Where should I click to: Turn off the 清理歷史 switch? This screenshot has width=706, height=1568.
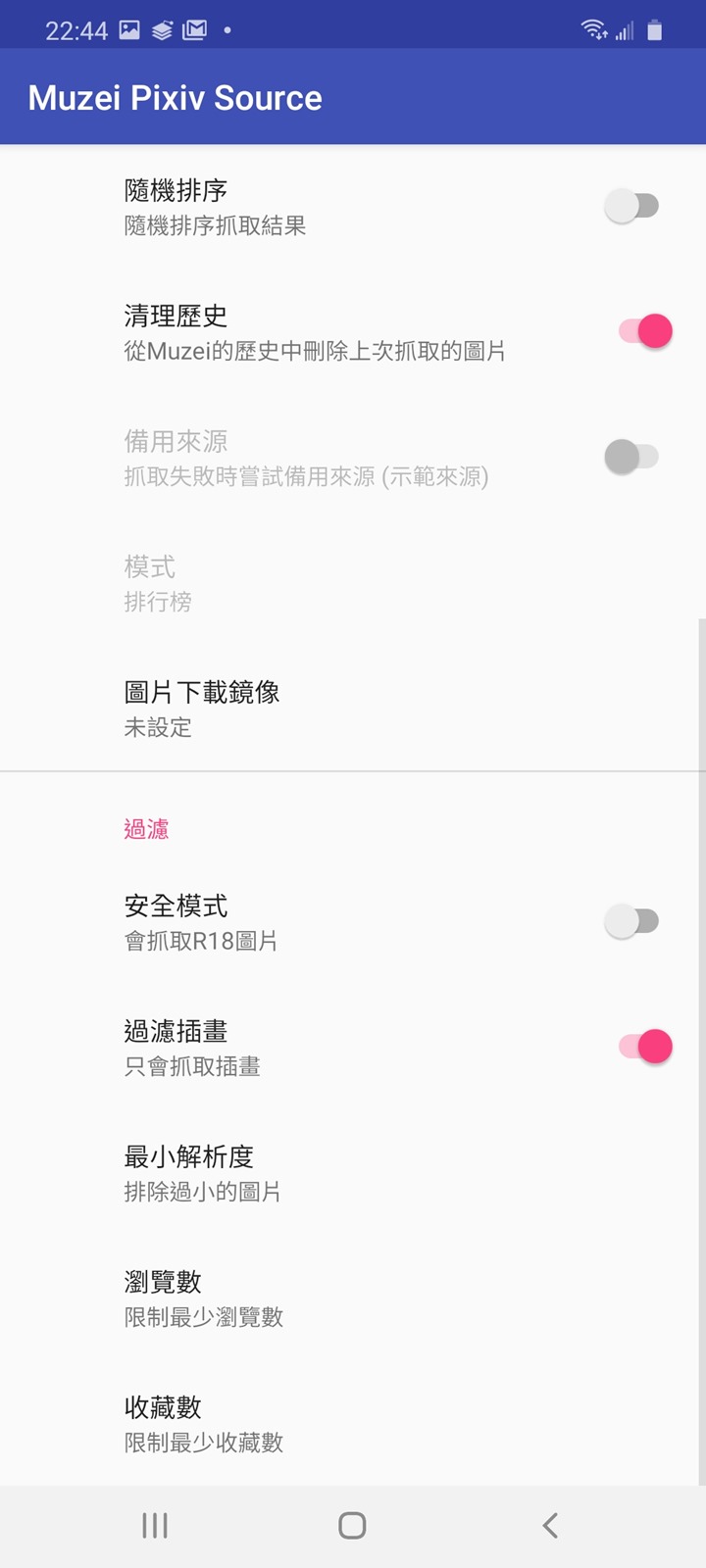pyautogui.click(x=644, y=331)
